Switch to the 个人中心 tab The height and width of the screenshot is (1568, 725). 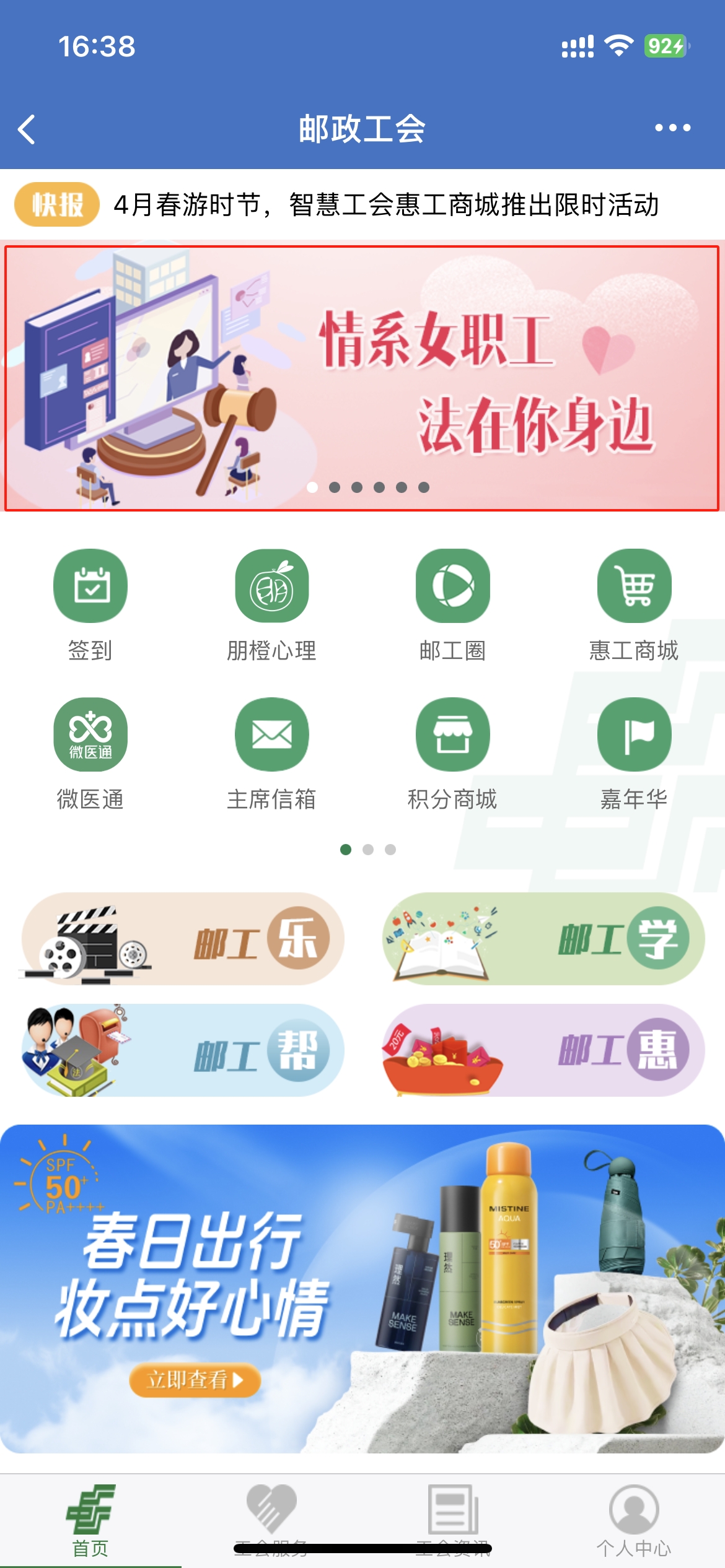634,1521
